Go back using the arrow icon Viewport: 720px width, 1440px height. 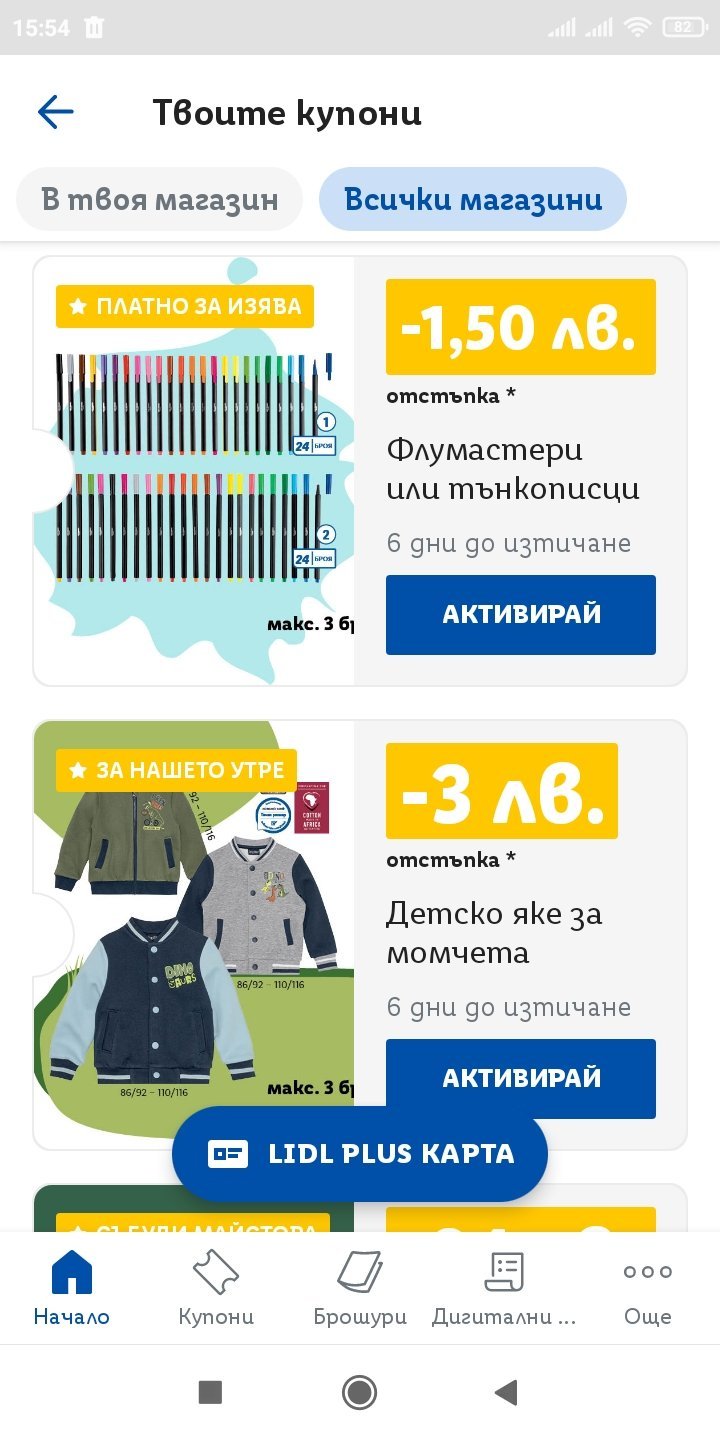pos(56,112)
